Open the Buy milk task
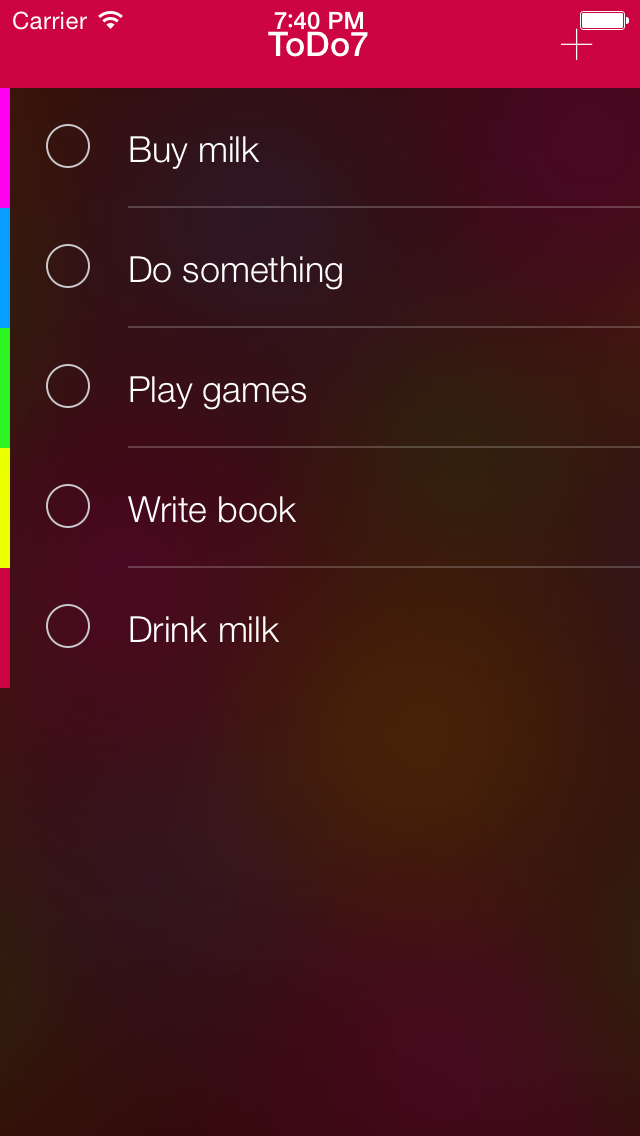 tap(194, 150)
